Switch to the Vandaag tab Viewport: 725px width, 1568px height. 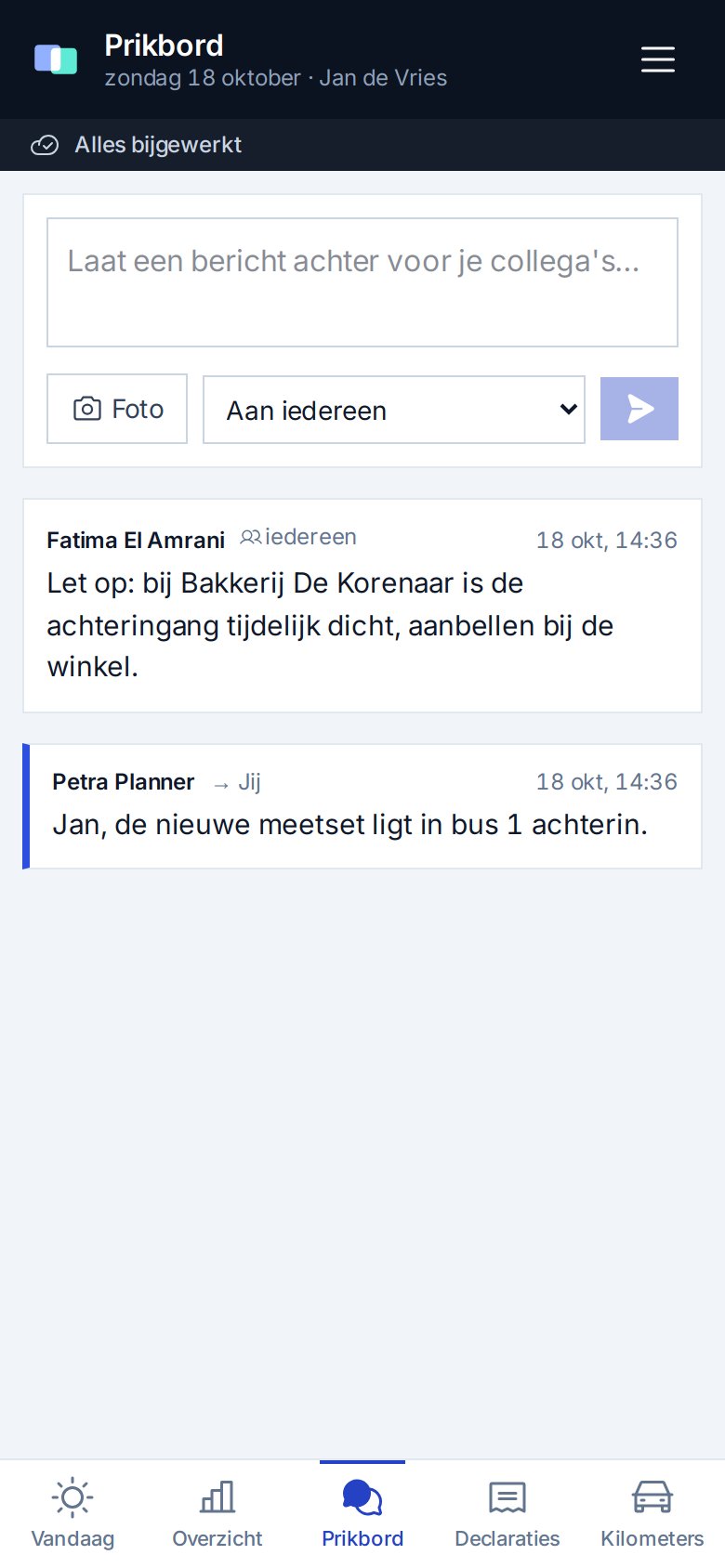click(x=72, y=1514)
